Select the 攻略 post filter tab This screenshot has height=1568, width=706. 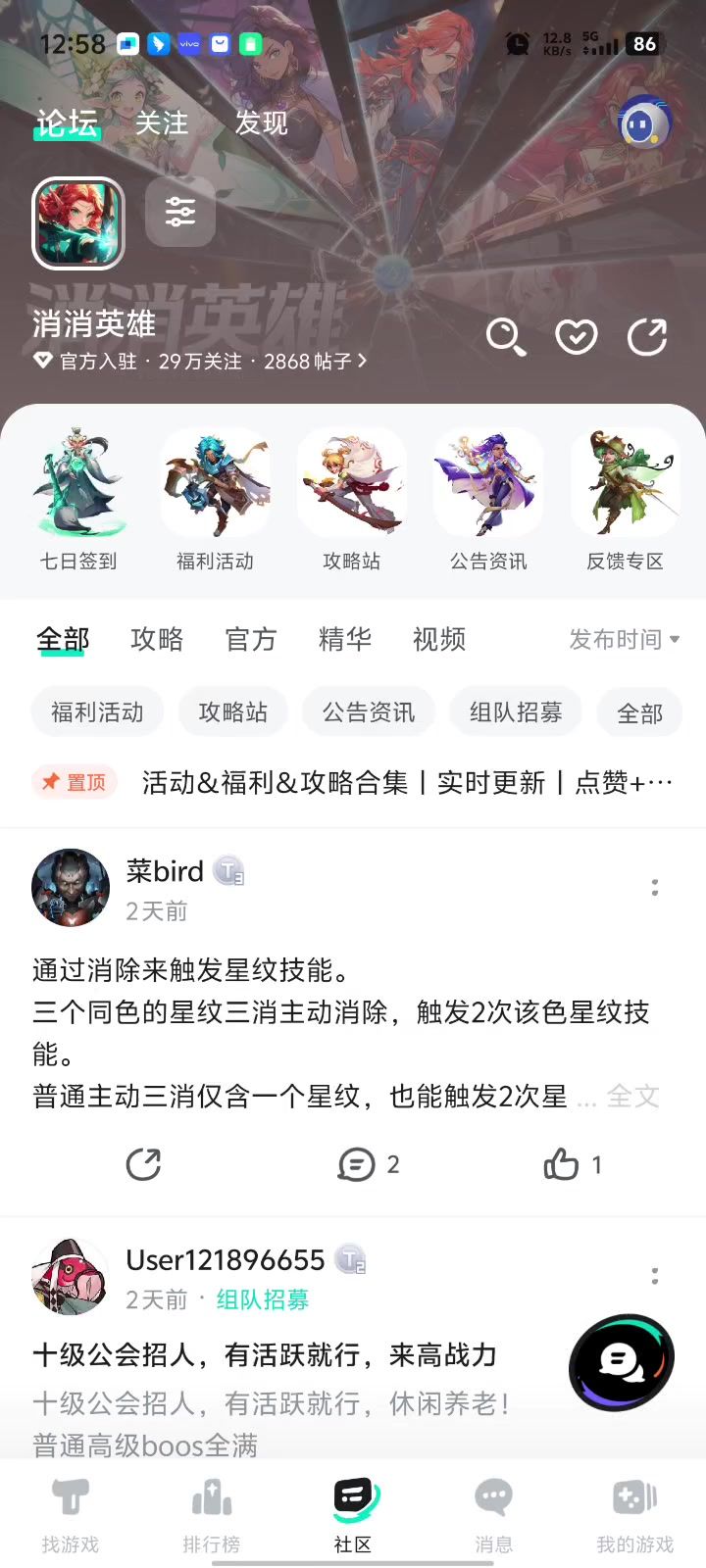(x=157, y=640)
